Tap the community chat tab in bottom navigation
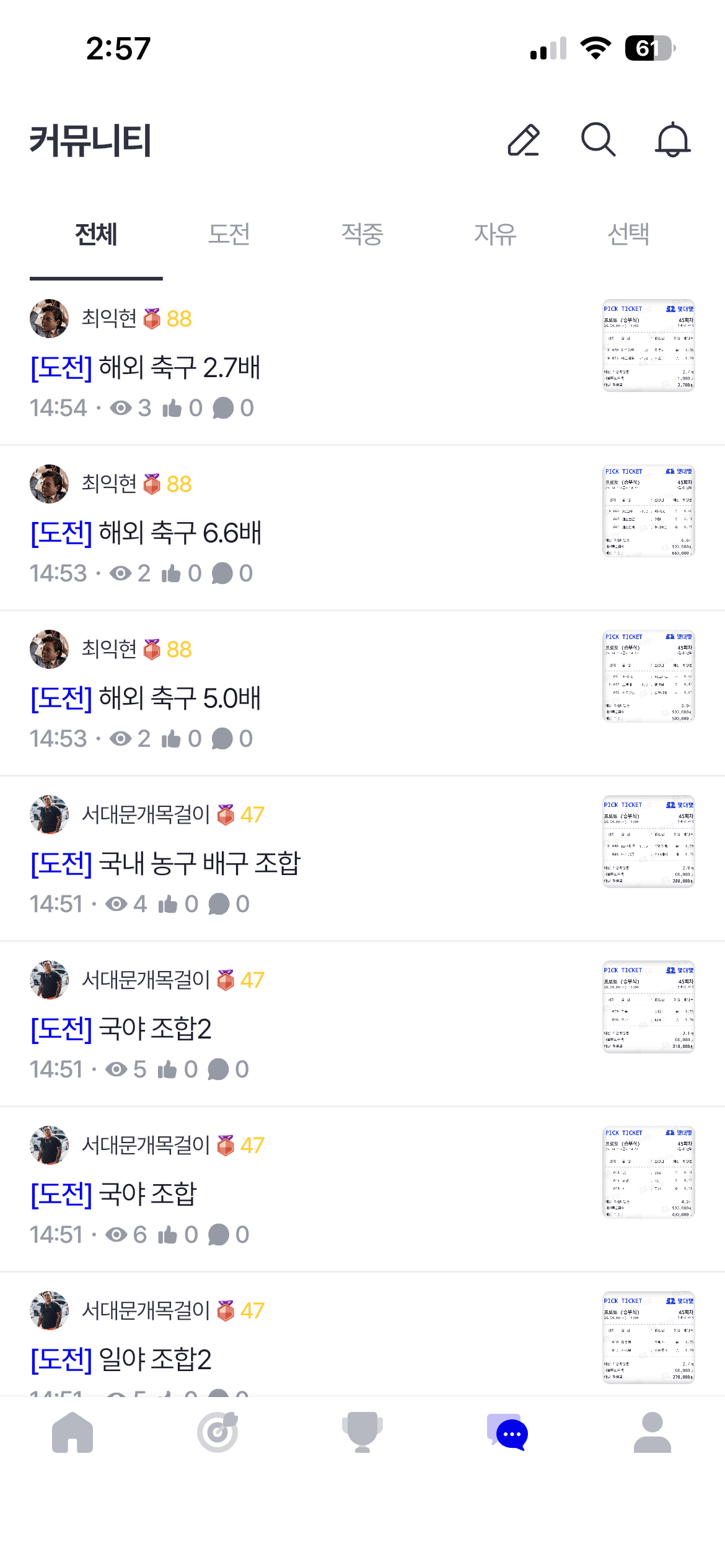The width and height of the screenshot is (725, 1568). click(507, 1432)
